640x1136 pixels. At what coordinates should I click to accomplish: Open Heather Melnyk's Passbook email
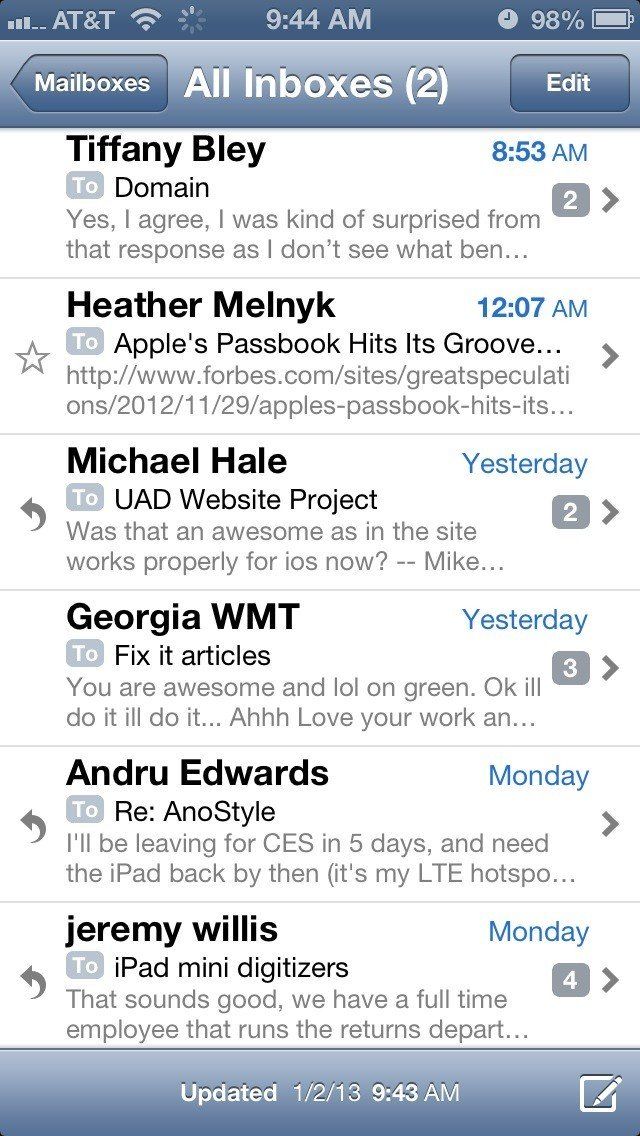320,357
